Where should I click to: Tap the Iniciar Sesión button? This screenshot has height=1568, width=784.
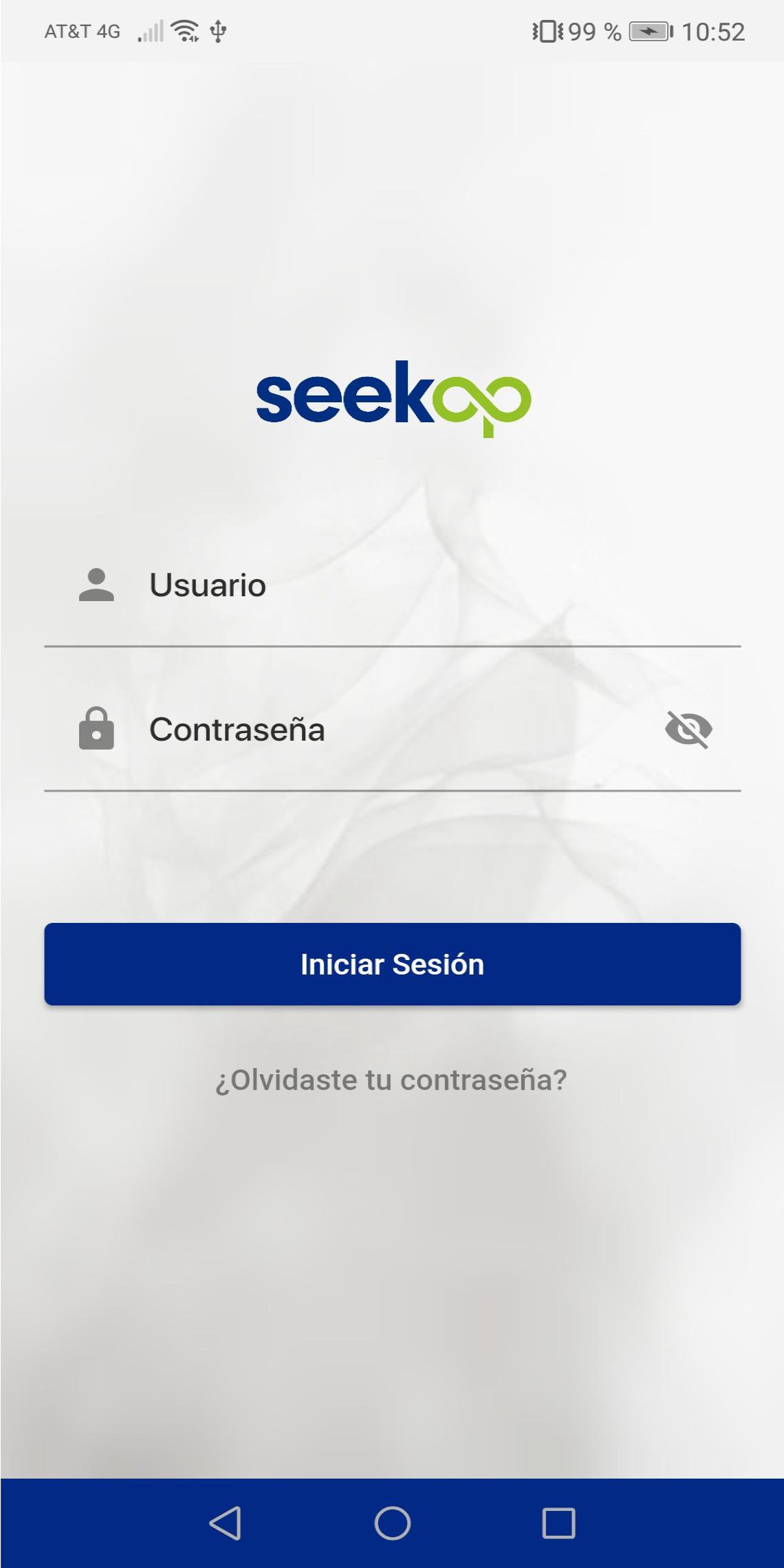392,964
